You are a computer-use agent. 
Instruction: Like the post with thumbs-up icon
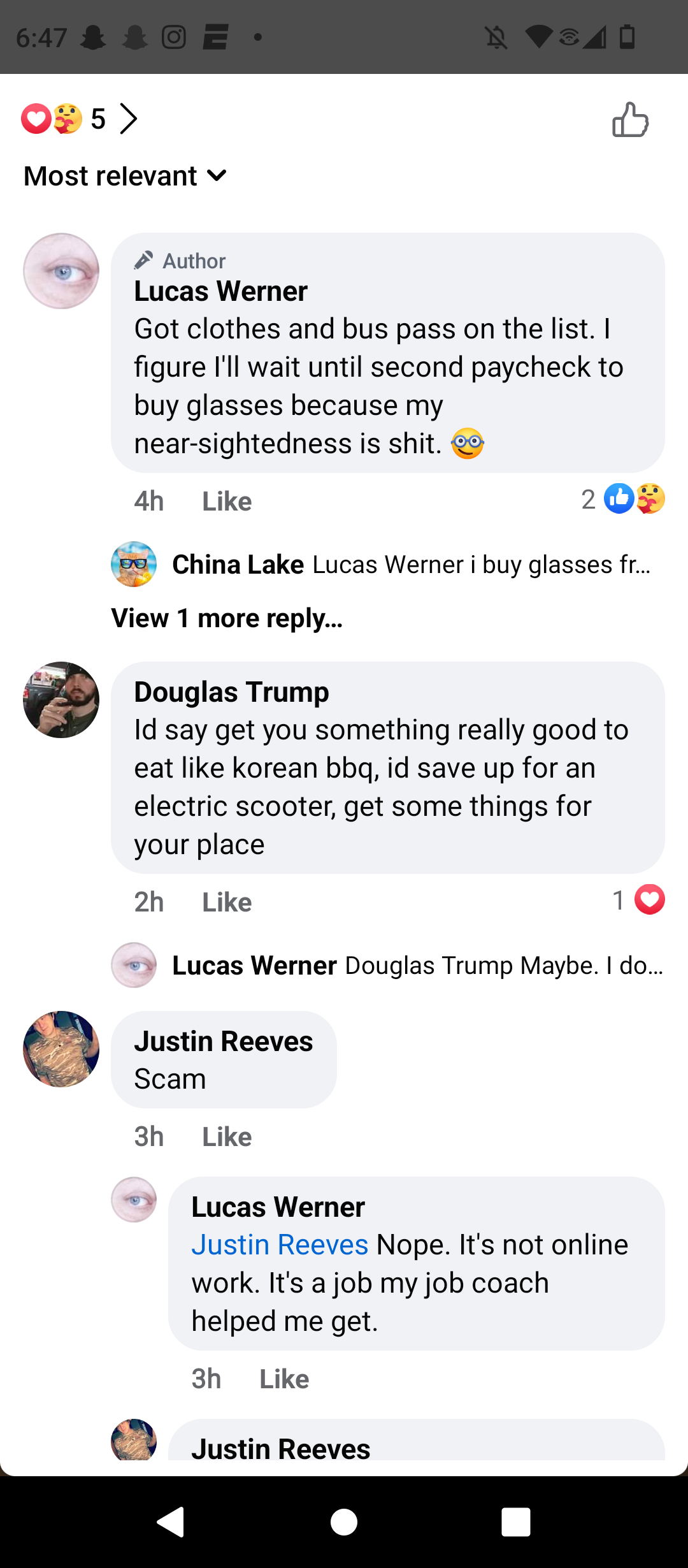(x=630, y=120)
